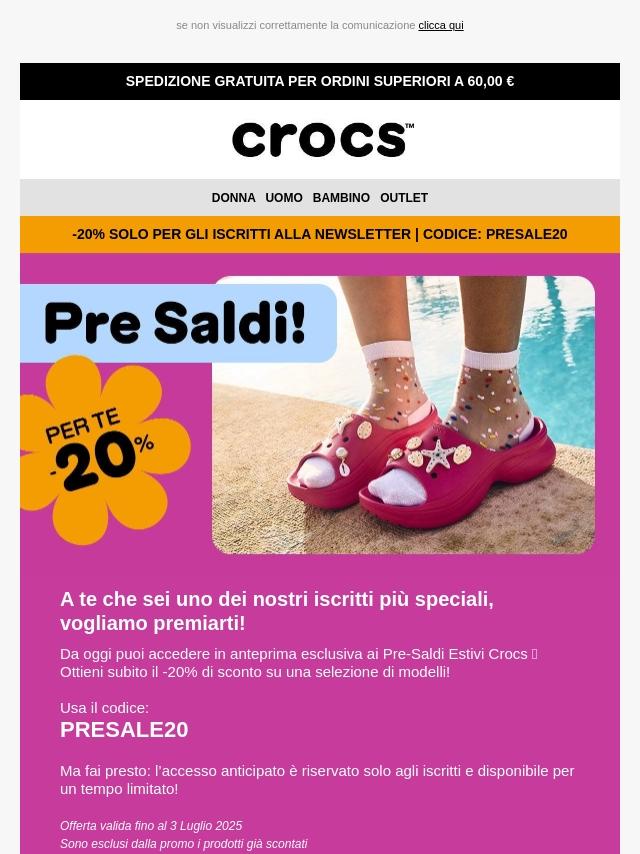The image size is (640, 854).
Task: Tap the PRESALE20 newsletter code banner
Action: (320, 234)
